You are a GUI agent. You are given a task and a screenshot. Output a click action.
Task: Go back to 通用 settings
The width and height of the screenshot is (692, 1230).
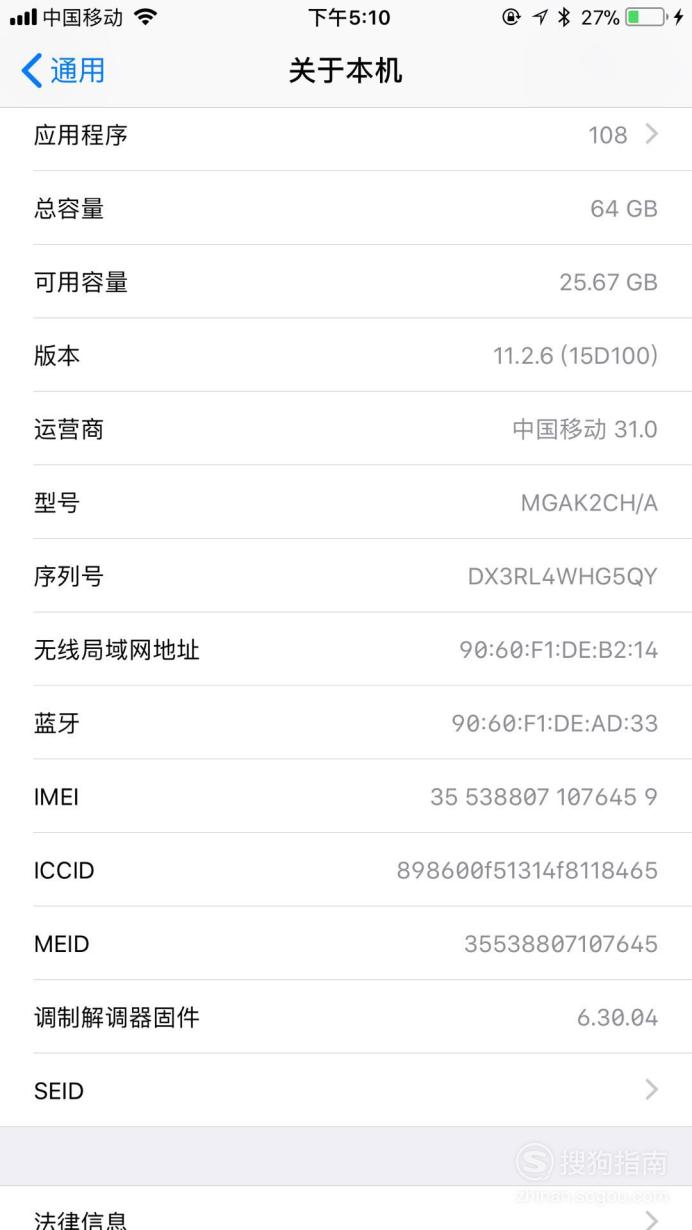pos(63,71)
